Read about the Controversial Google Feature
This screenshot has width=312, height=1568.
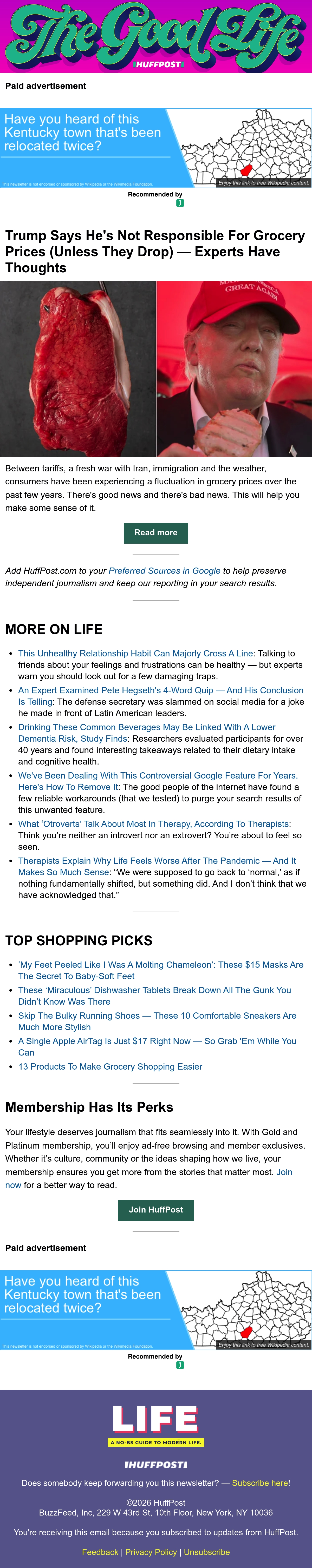(158, 781)
